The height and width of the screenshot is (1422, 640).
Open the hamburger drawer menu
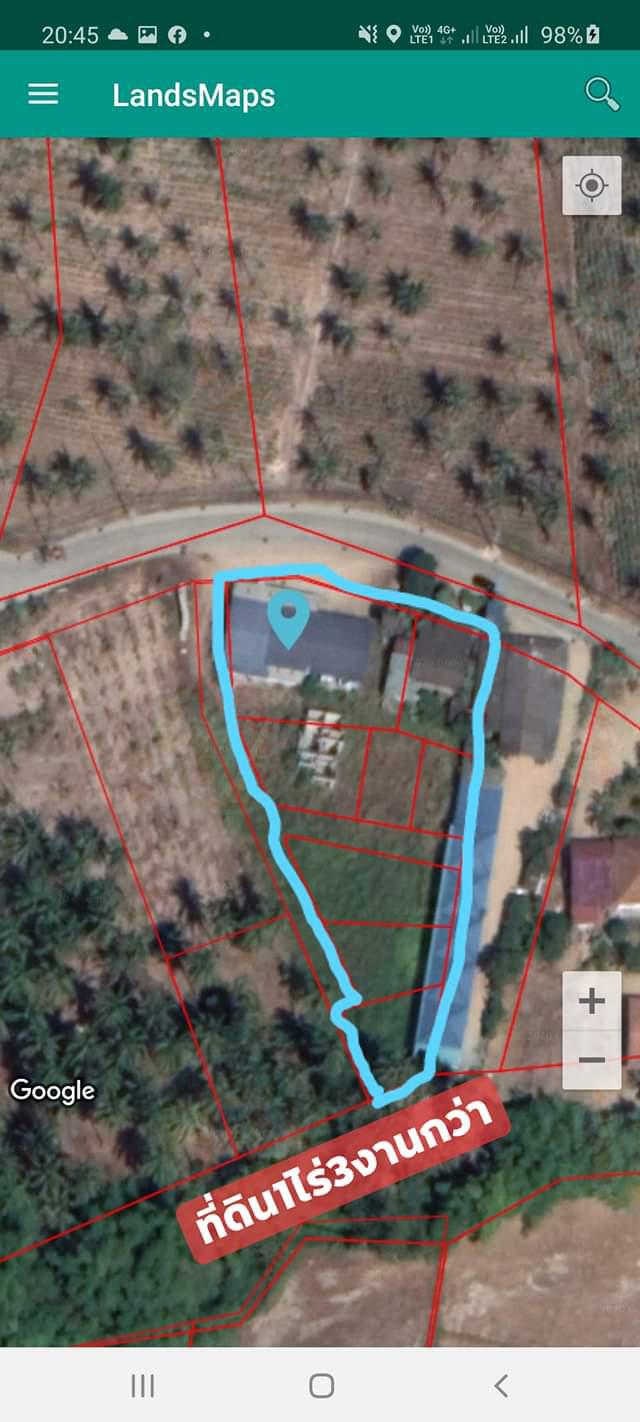[43, 94]
